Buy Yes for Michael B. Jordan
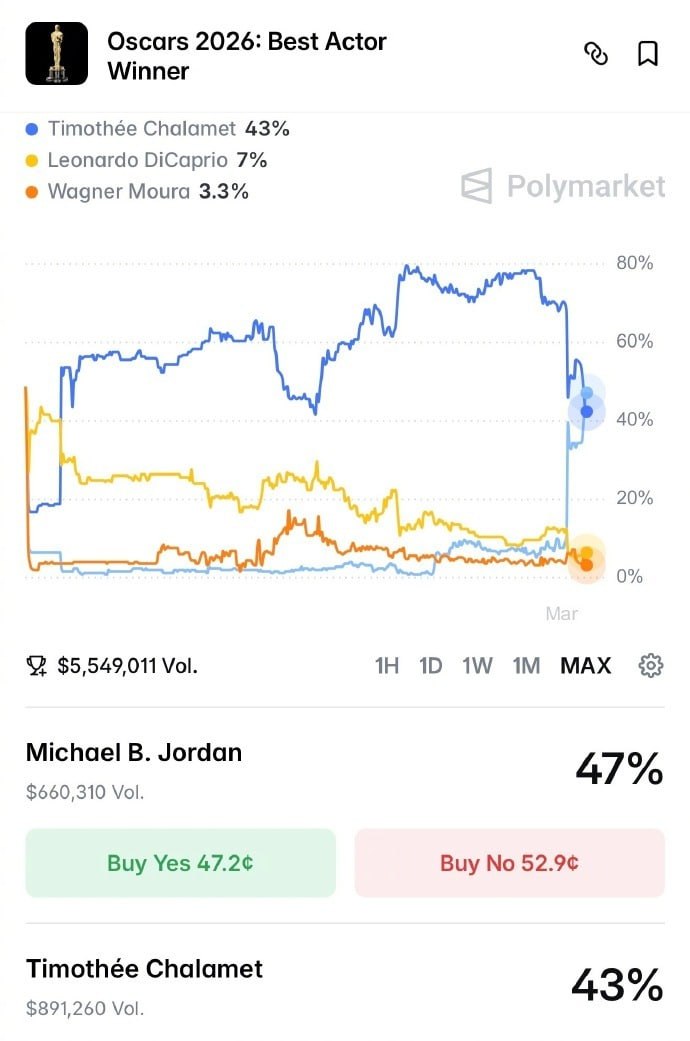 tap(180, 863)
